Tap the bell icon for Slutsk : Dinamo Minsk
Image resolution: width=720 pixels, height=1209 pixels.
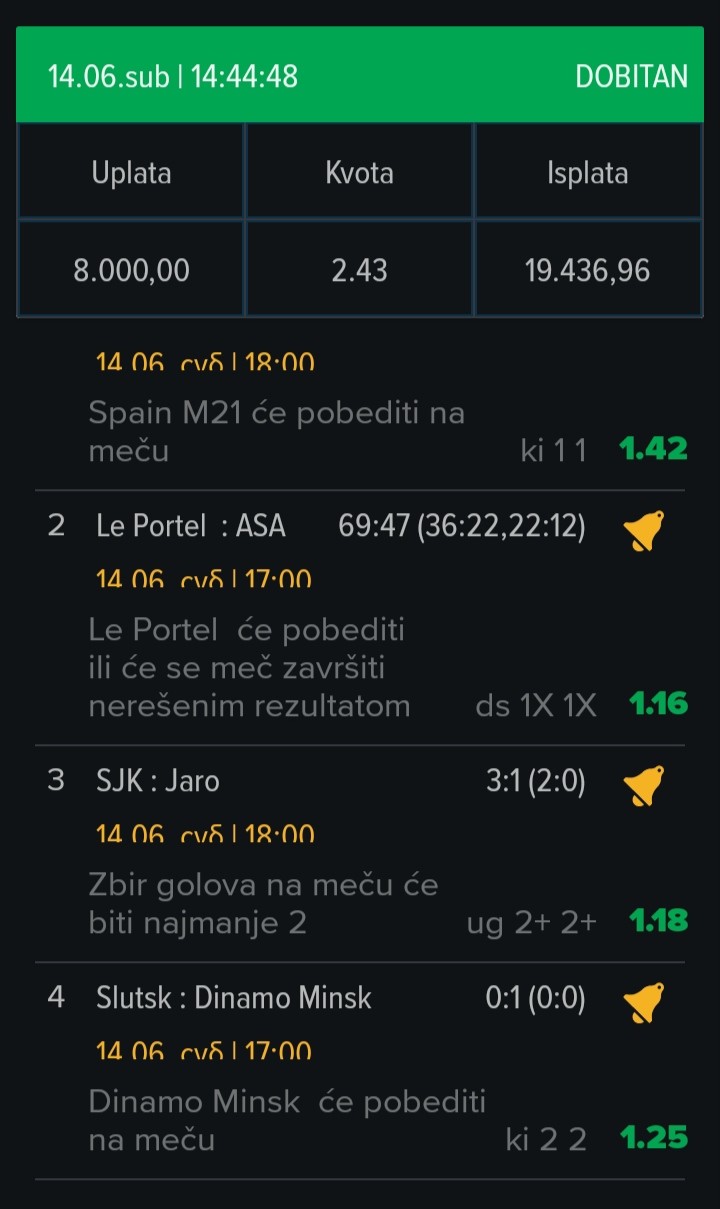(x=643, y=1003)
